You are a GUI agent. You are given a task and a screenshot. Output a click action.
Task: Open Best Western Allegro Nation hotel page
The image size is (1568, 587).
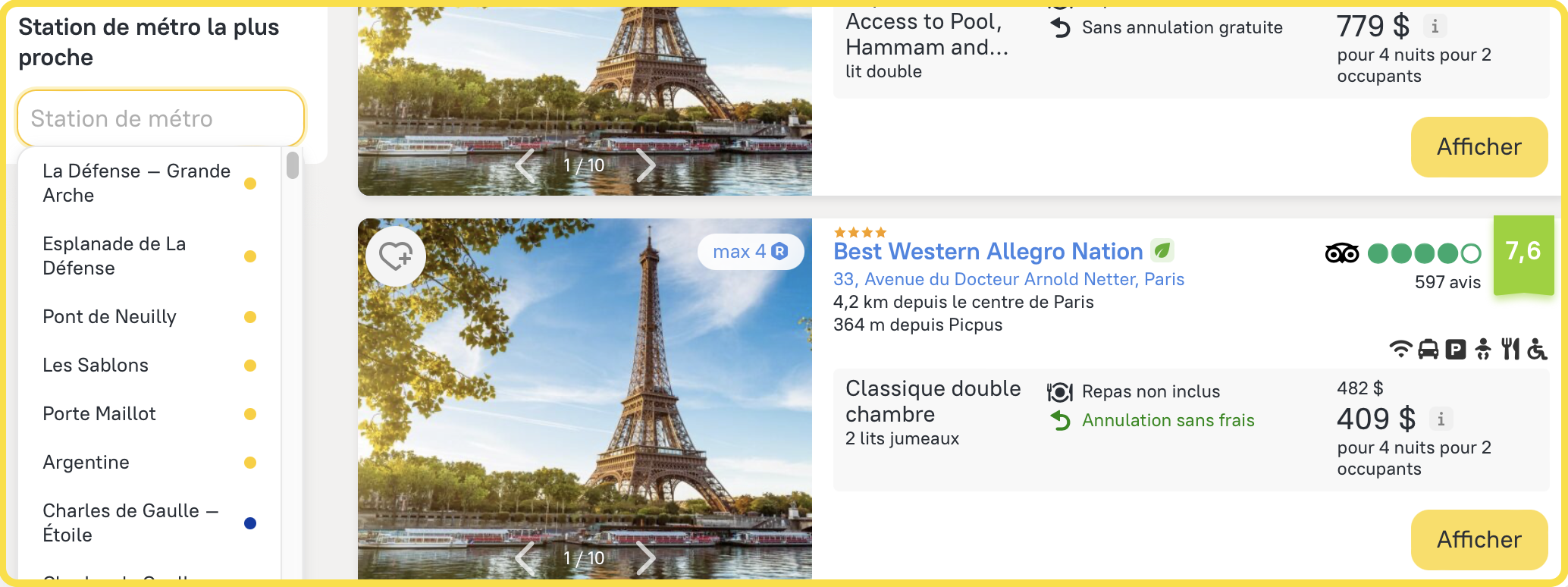click(988, 251)
